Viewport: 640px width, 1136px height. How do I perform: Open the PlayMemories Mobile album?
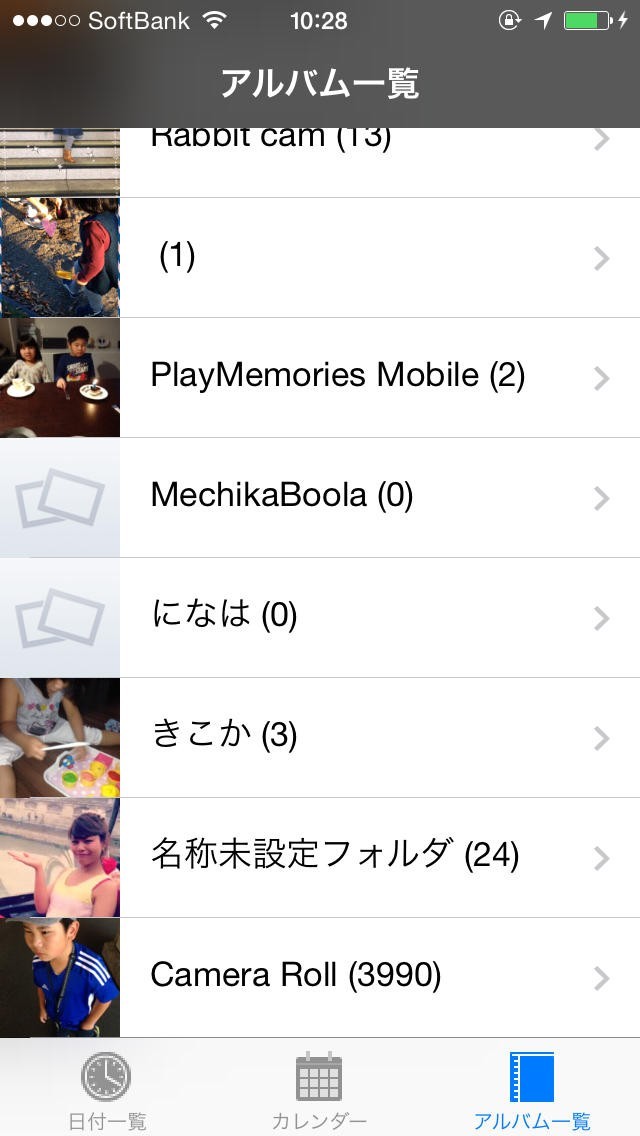[x=320, y=378]
